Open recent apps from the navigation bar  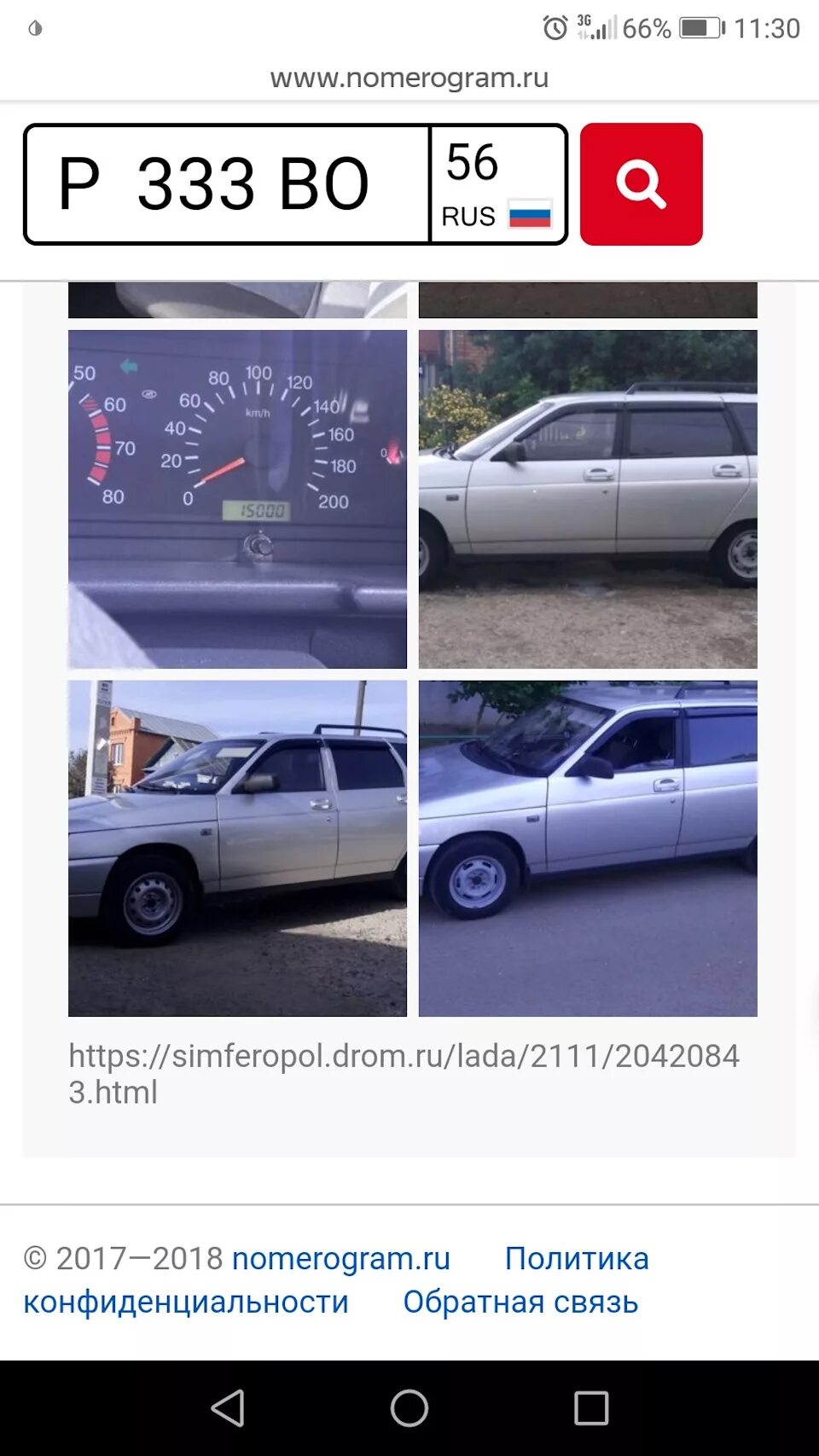(591, 1408)
